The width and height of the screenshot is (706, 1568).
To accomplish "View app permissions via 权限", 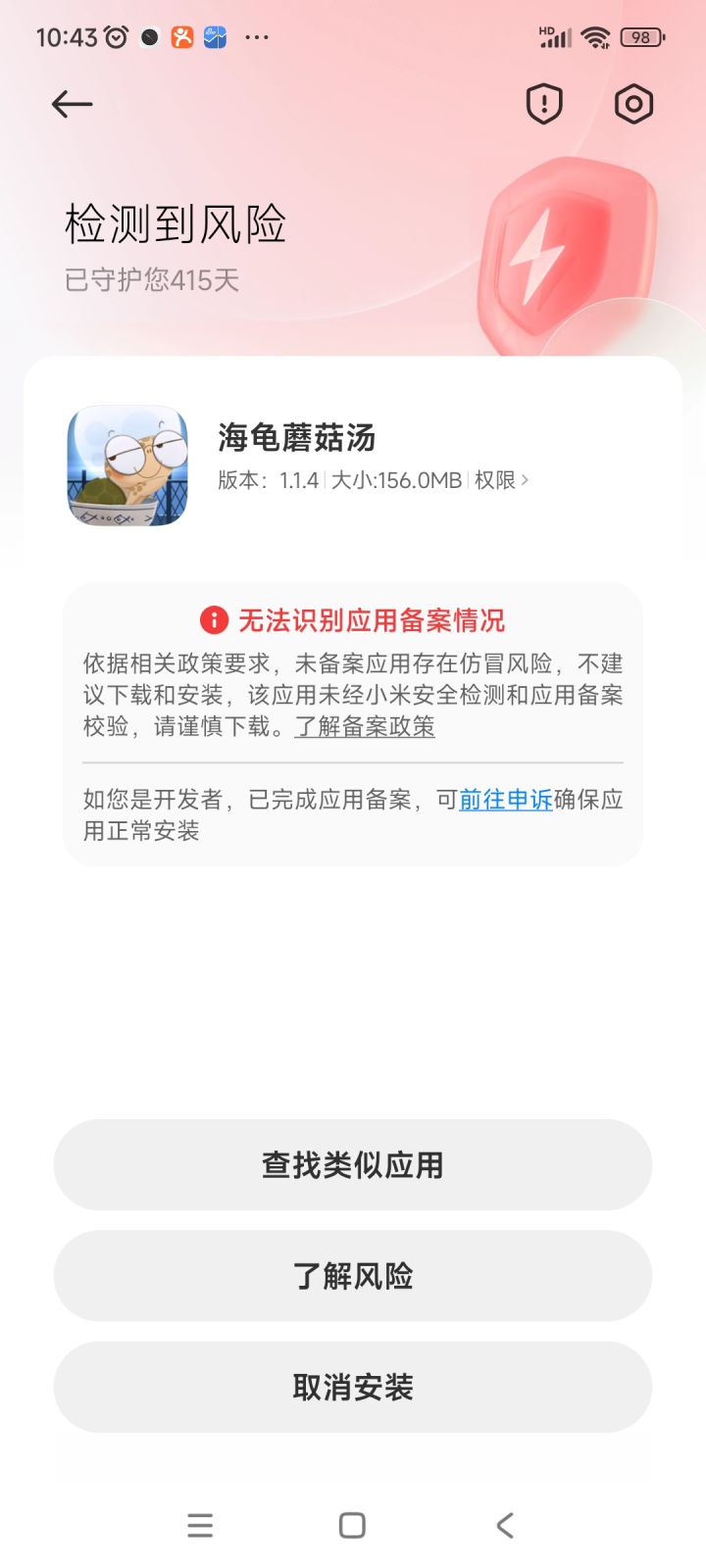I will tap(501, 480).
